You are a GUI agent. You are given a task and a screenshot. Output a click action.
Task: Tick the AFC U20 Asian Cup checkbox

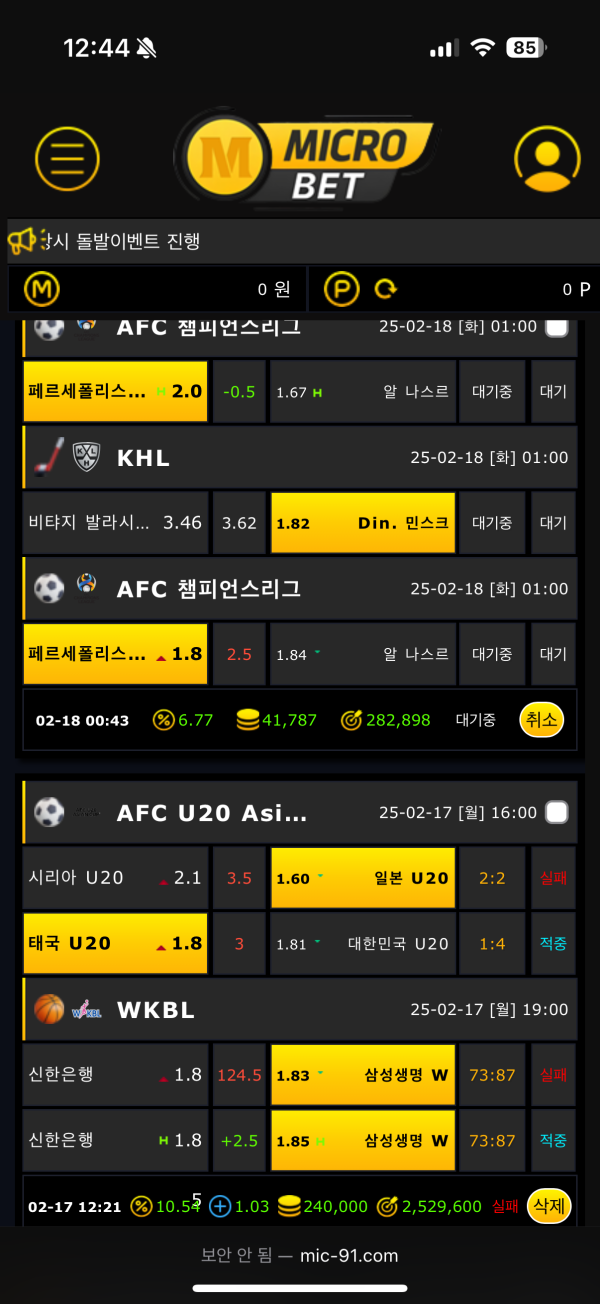click(557, 812)
